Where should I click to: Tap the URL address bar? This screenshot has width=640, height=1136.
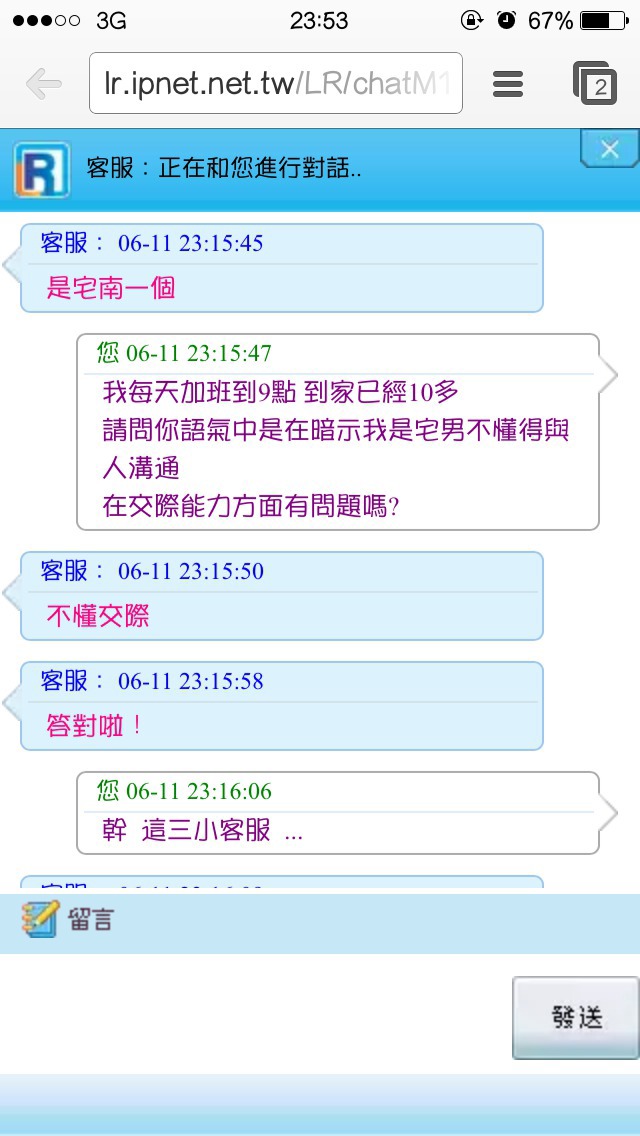click(275, 83)
